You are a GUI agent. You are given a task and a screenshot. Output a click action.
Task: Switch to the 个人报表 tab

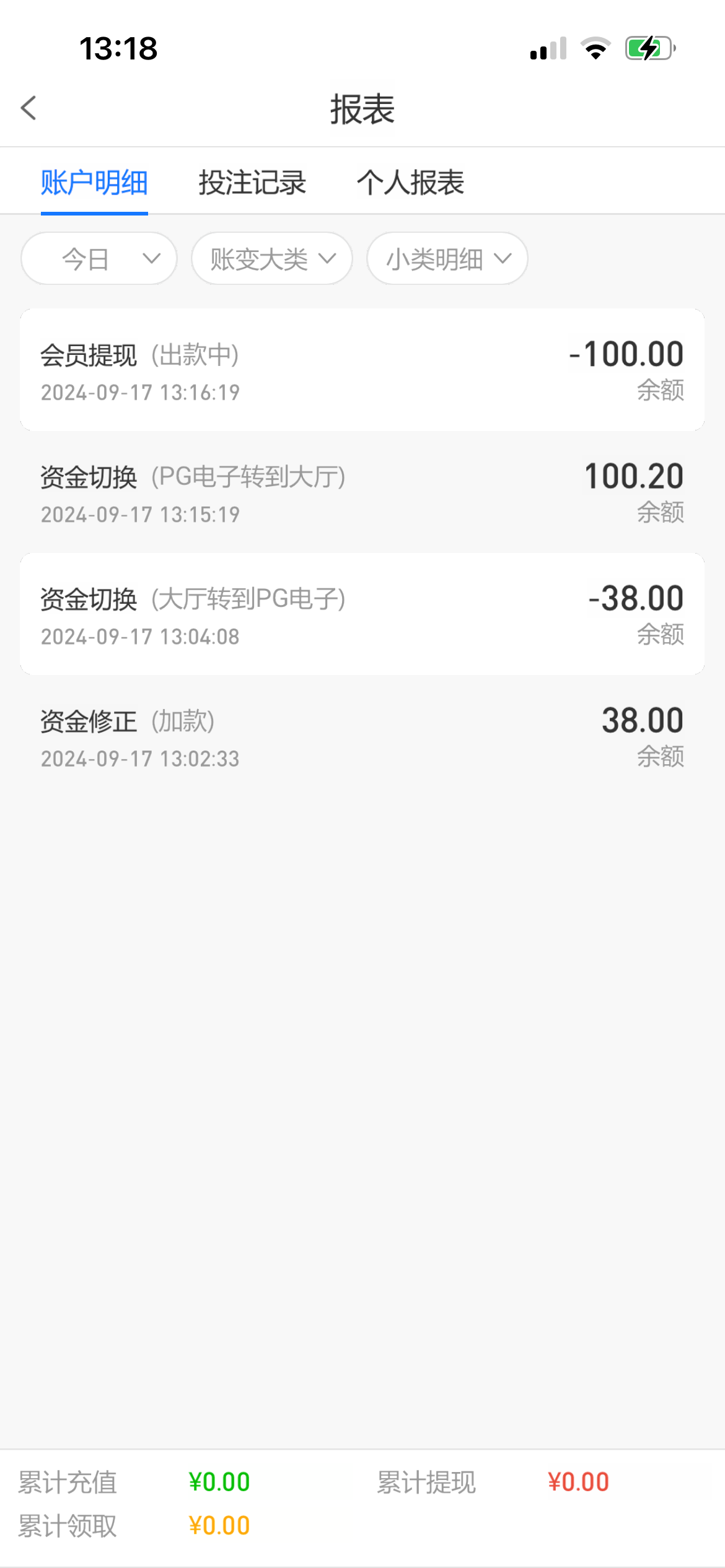tap(410, 183)
